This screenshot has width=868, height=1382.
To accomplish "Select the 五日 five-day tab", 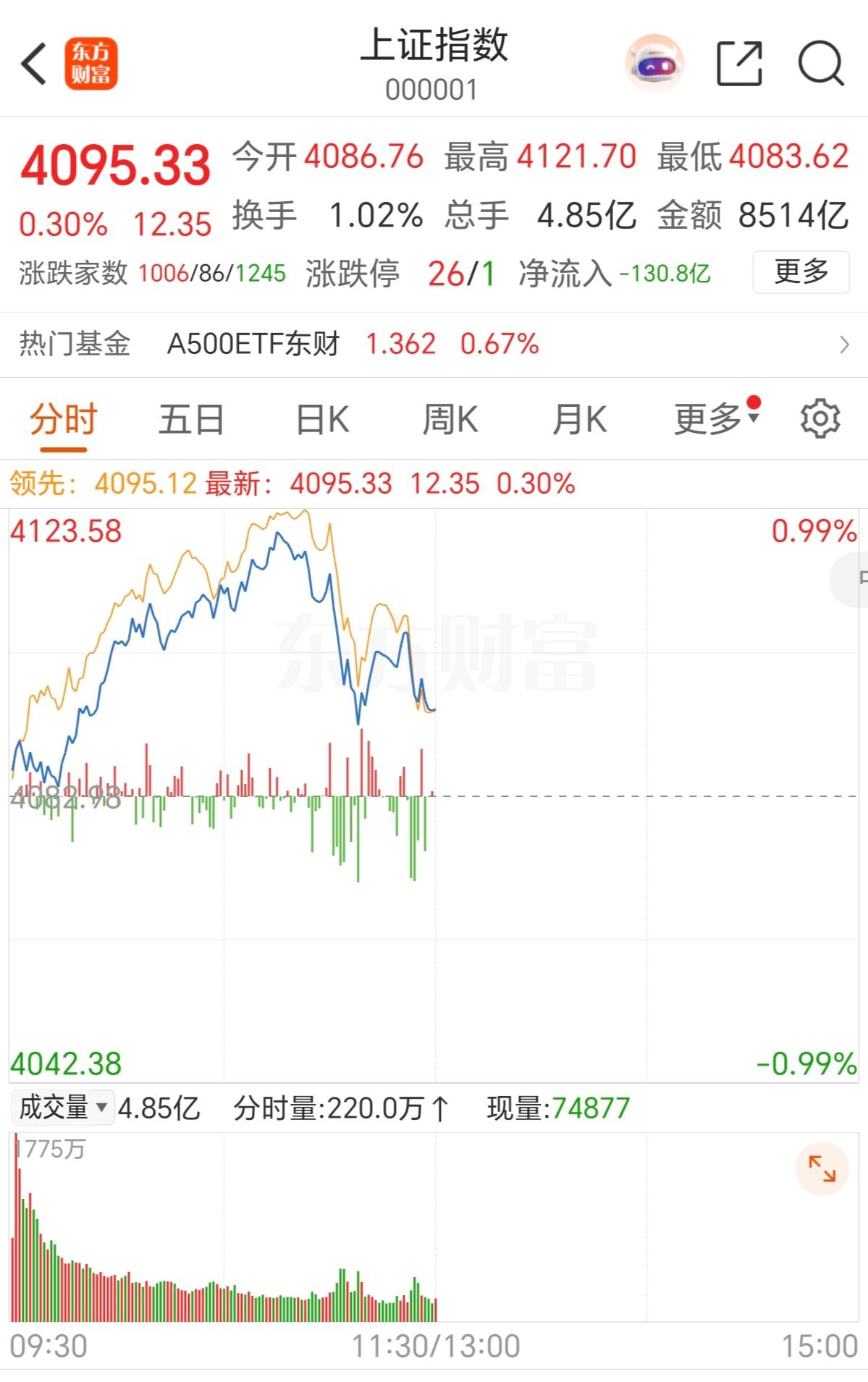I will tap(190, 418).
